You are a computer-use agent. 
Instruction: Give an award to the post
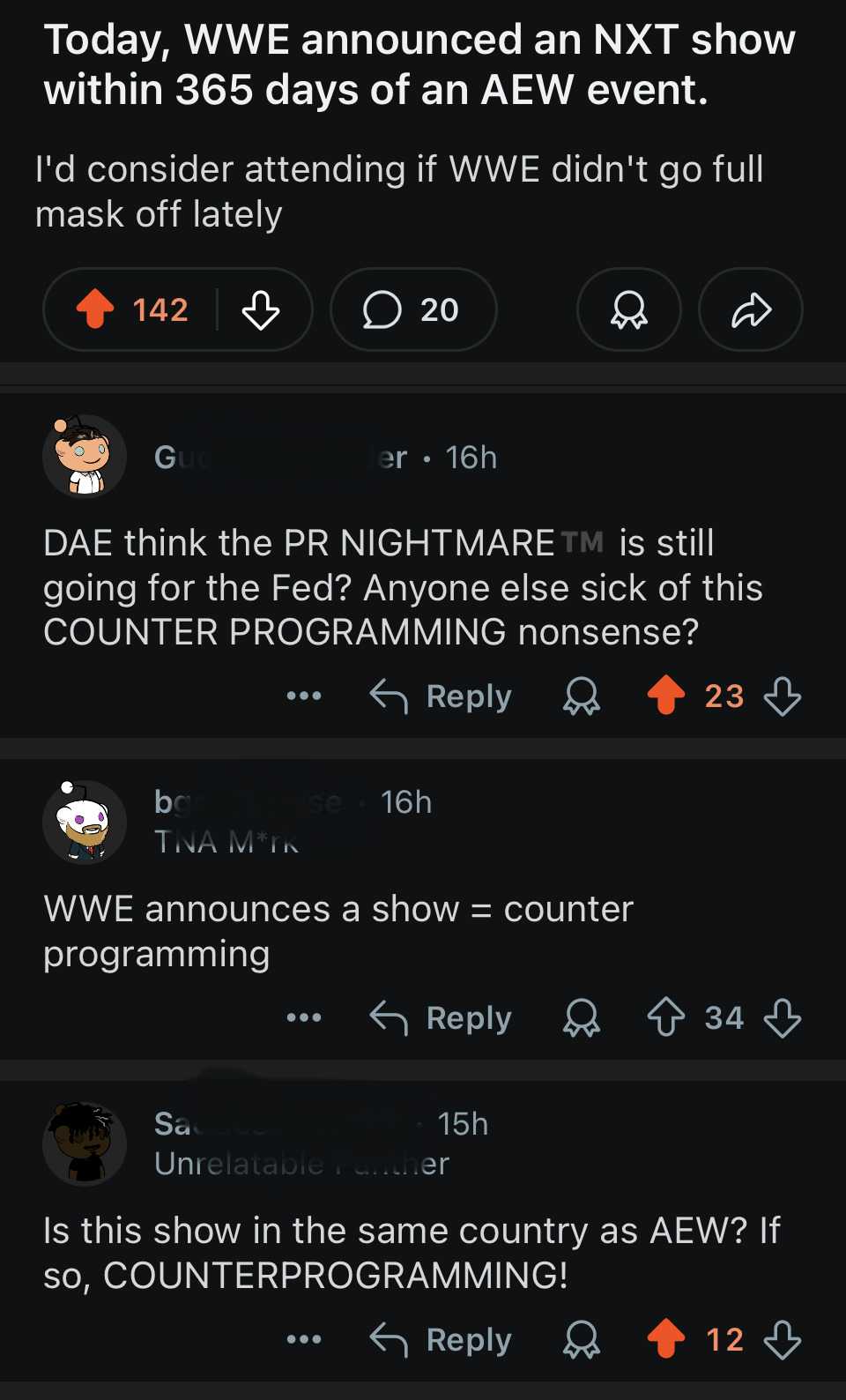628,309
